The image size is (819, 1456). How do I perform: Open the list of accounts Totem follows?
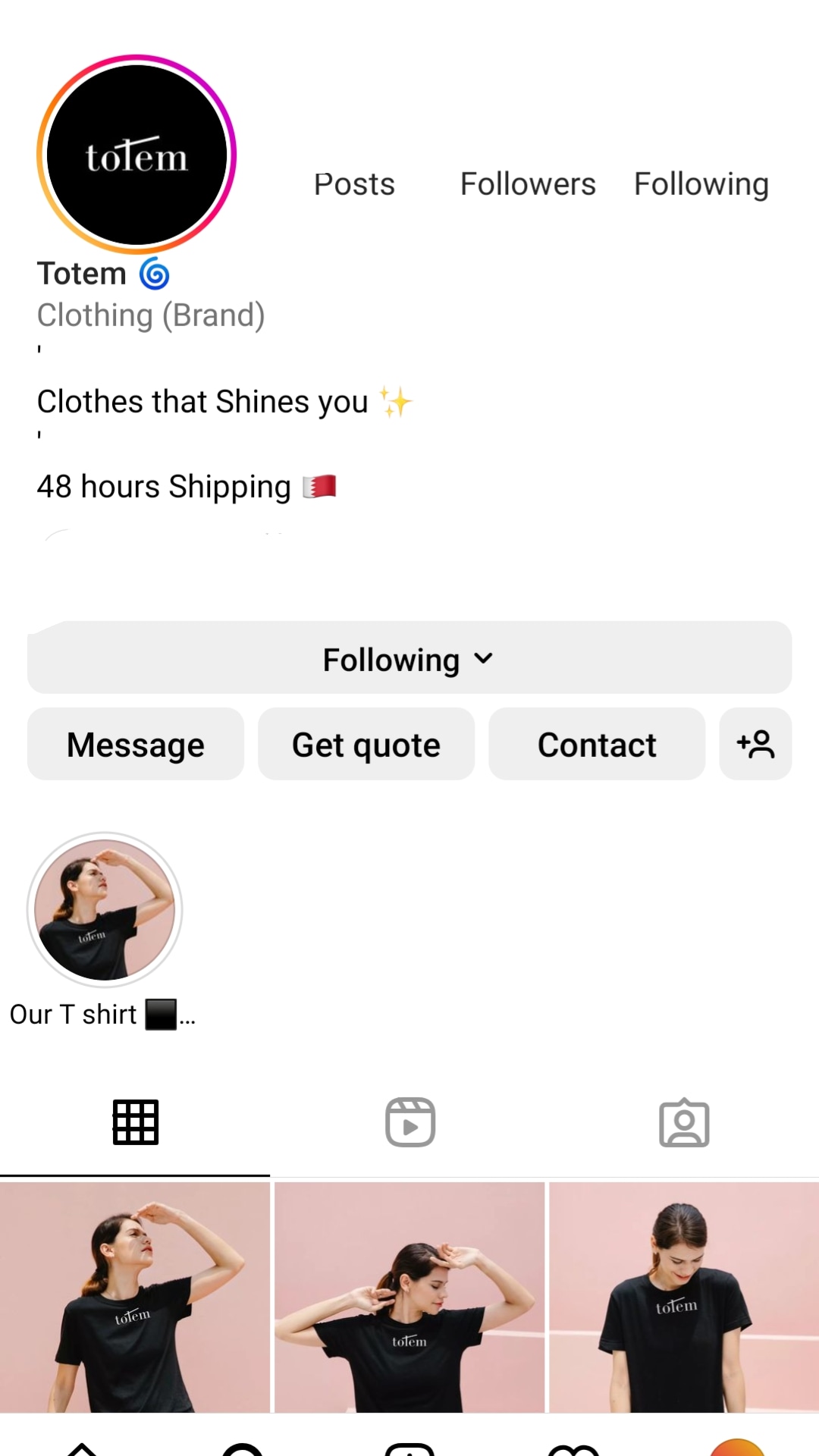(x=701, y=184)
